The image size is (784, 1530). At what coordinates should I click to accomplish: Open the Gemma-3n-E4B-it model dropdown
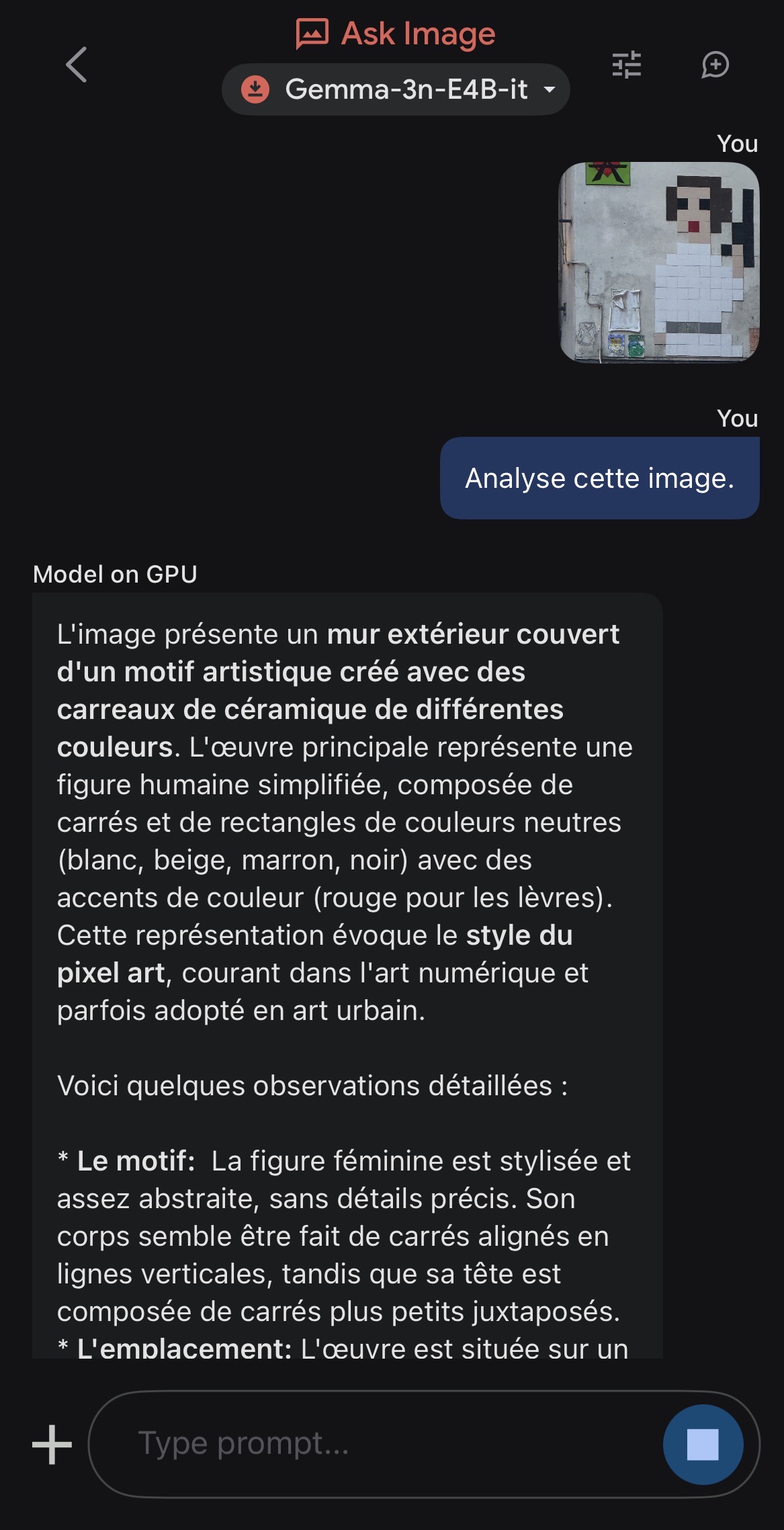(x=396, y=89)
